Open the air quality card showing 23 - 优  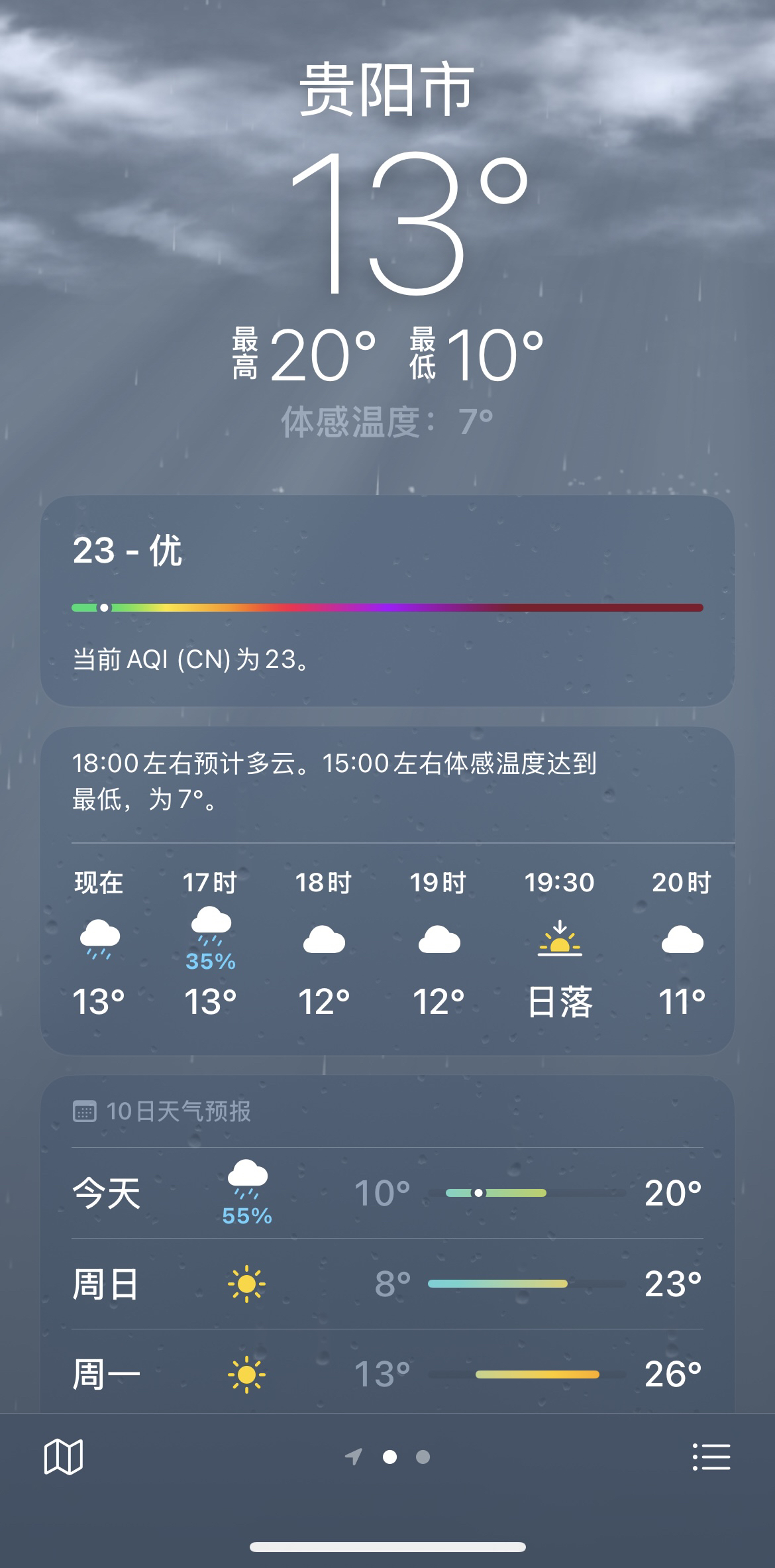[387, 601]
